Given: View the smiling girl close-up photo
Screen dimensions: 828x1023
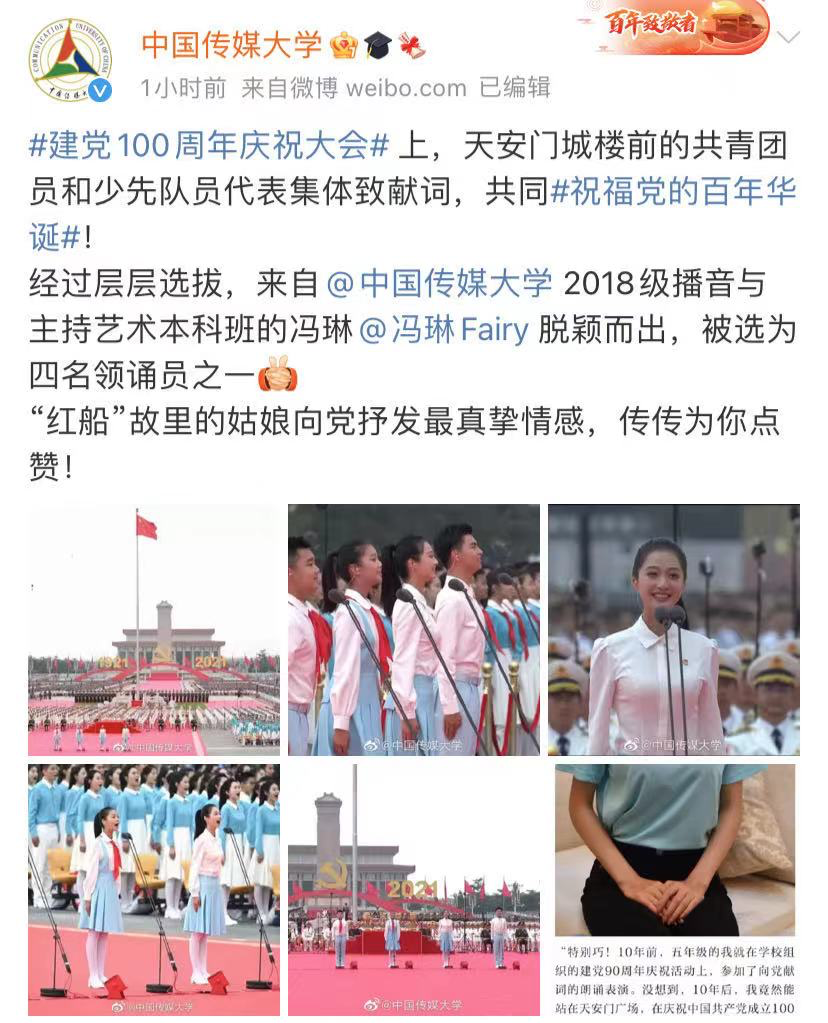Looking at the screenshot, I should click(673, 629).
